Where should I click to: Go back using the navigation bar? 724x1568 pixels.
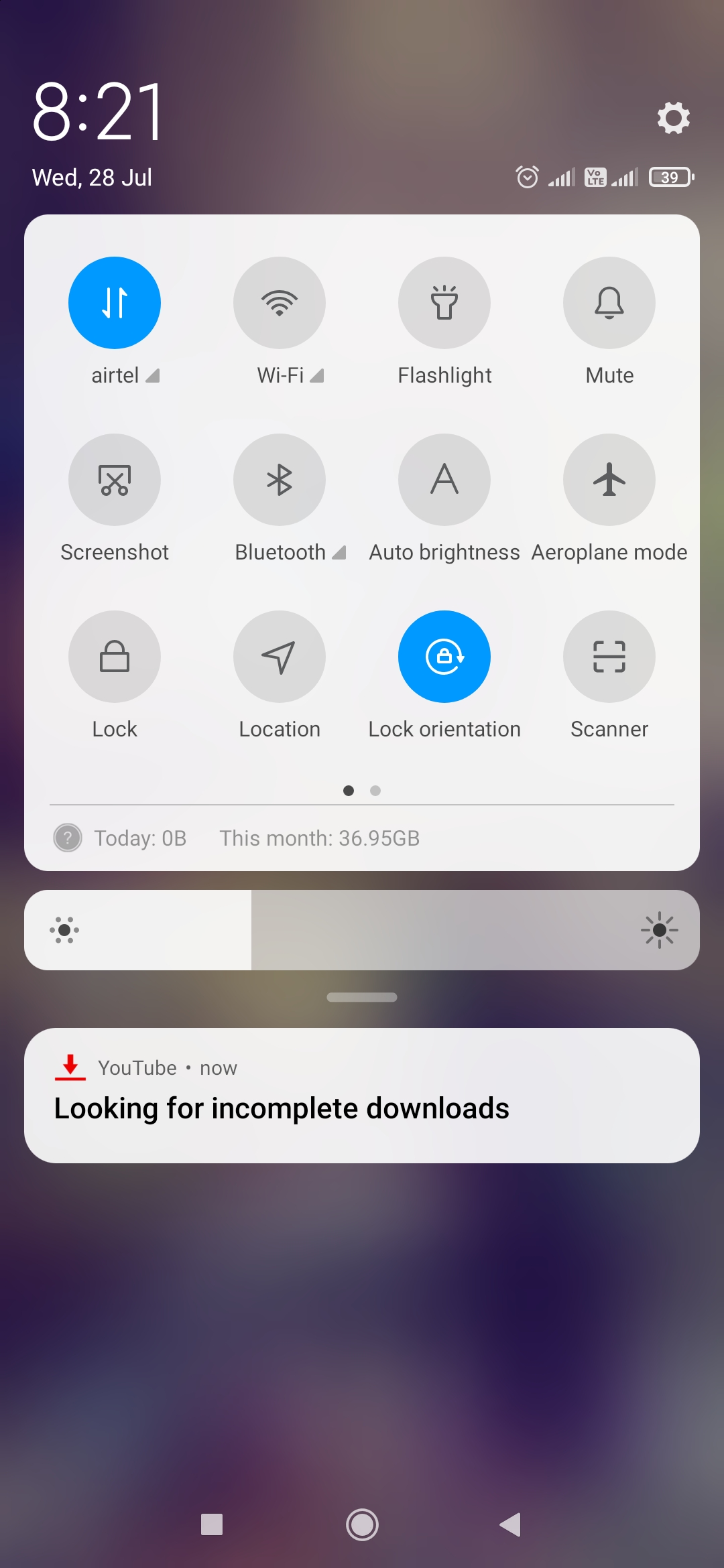(511, 1524)
